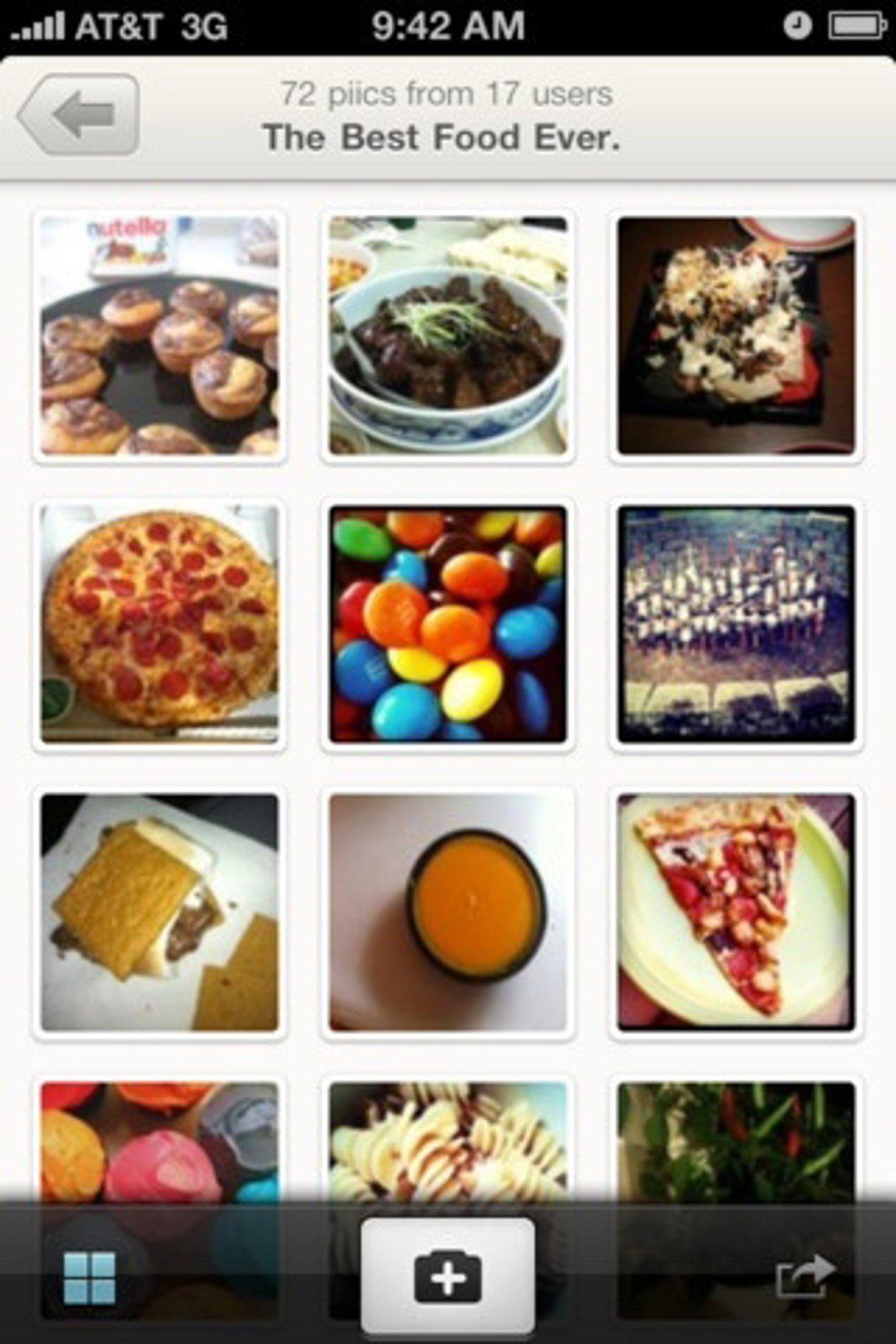Open the grilled skewers photo

coord(736,624)
